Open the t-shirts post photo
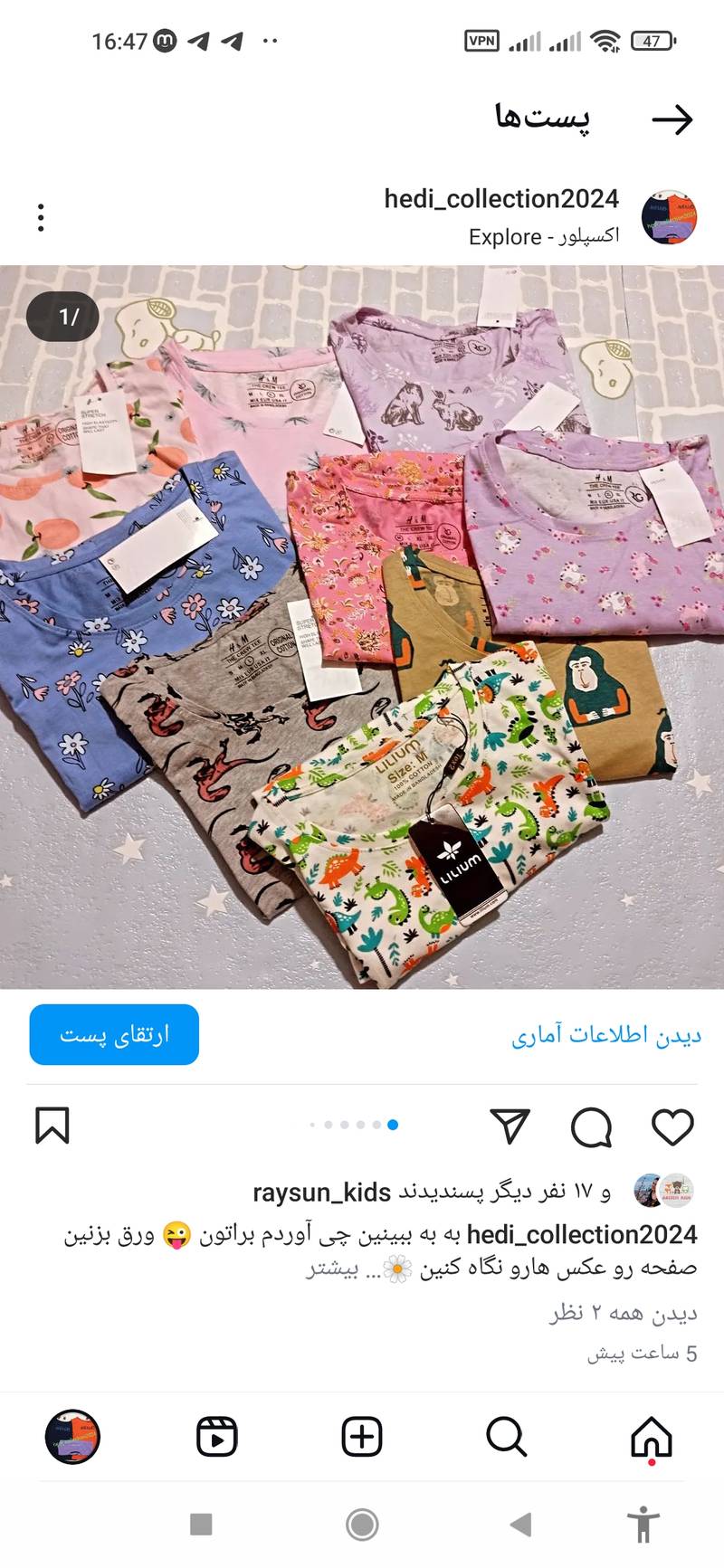Viewport: 724px width, 1568px height. 362,626
